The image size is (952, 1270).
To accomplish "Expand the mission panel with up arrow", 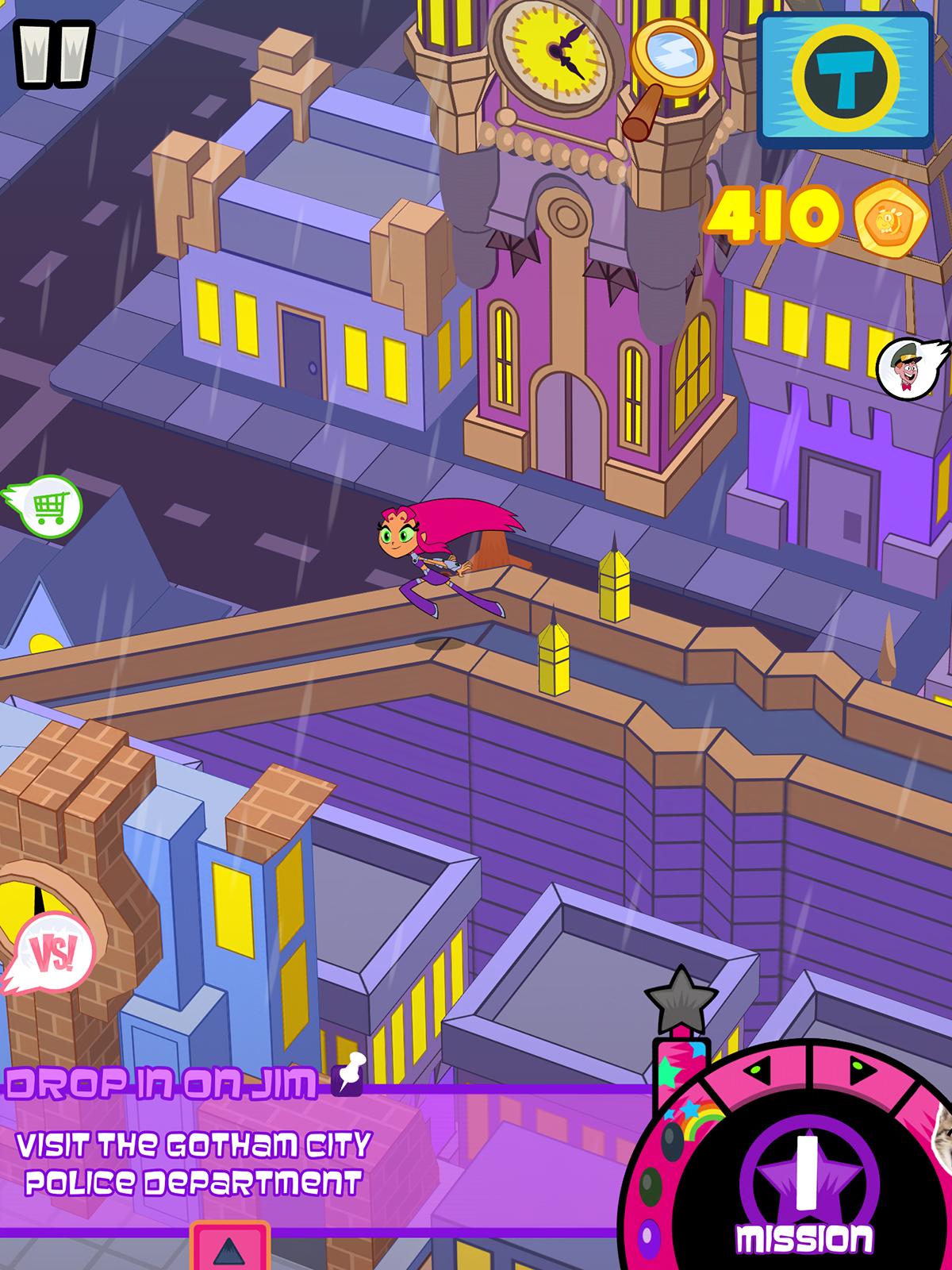I will 229,1248.
